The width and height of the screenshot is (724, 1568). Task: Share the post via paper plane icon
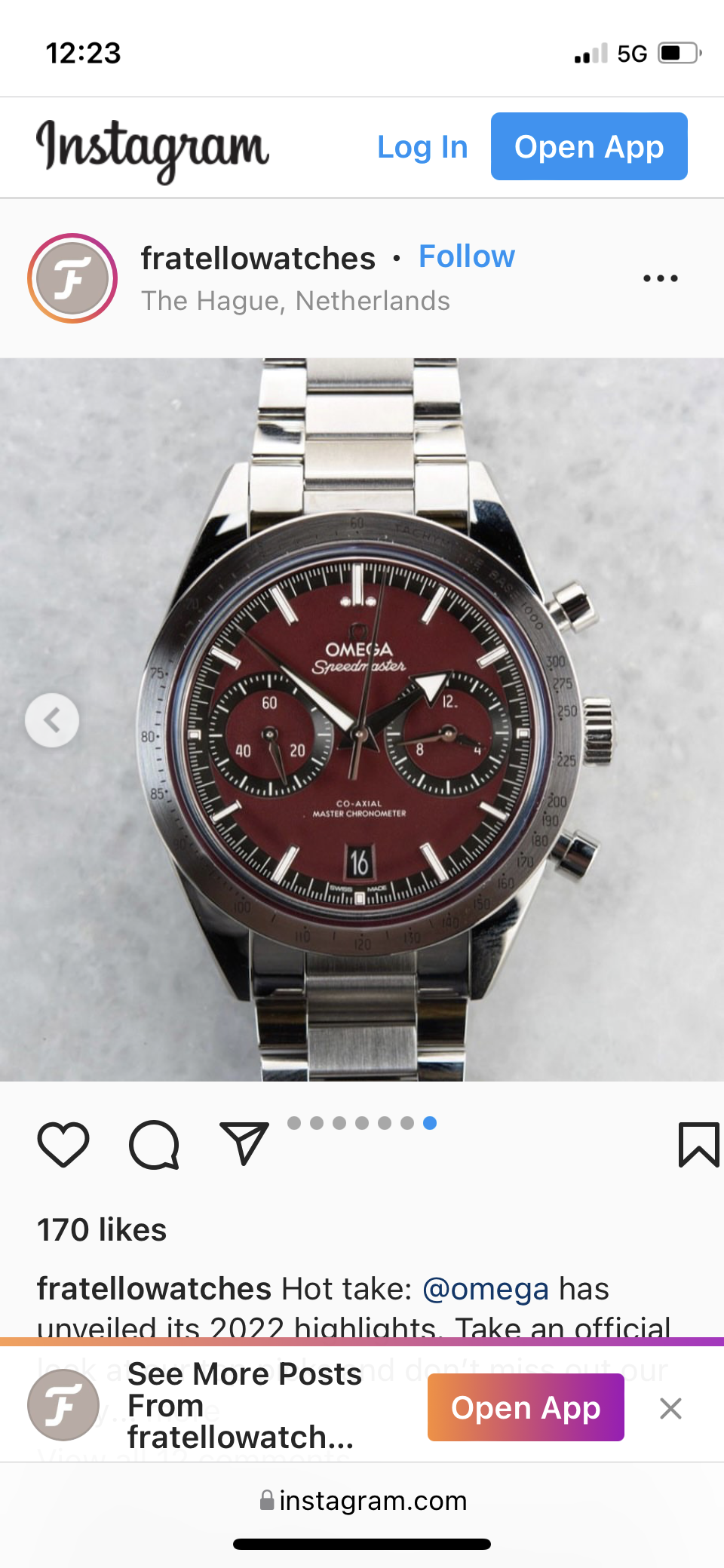click(x=244, y=1143)
